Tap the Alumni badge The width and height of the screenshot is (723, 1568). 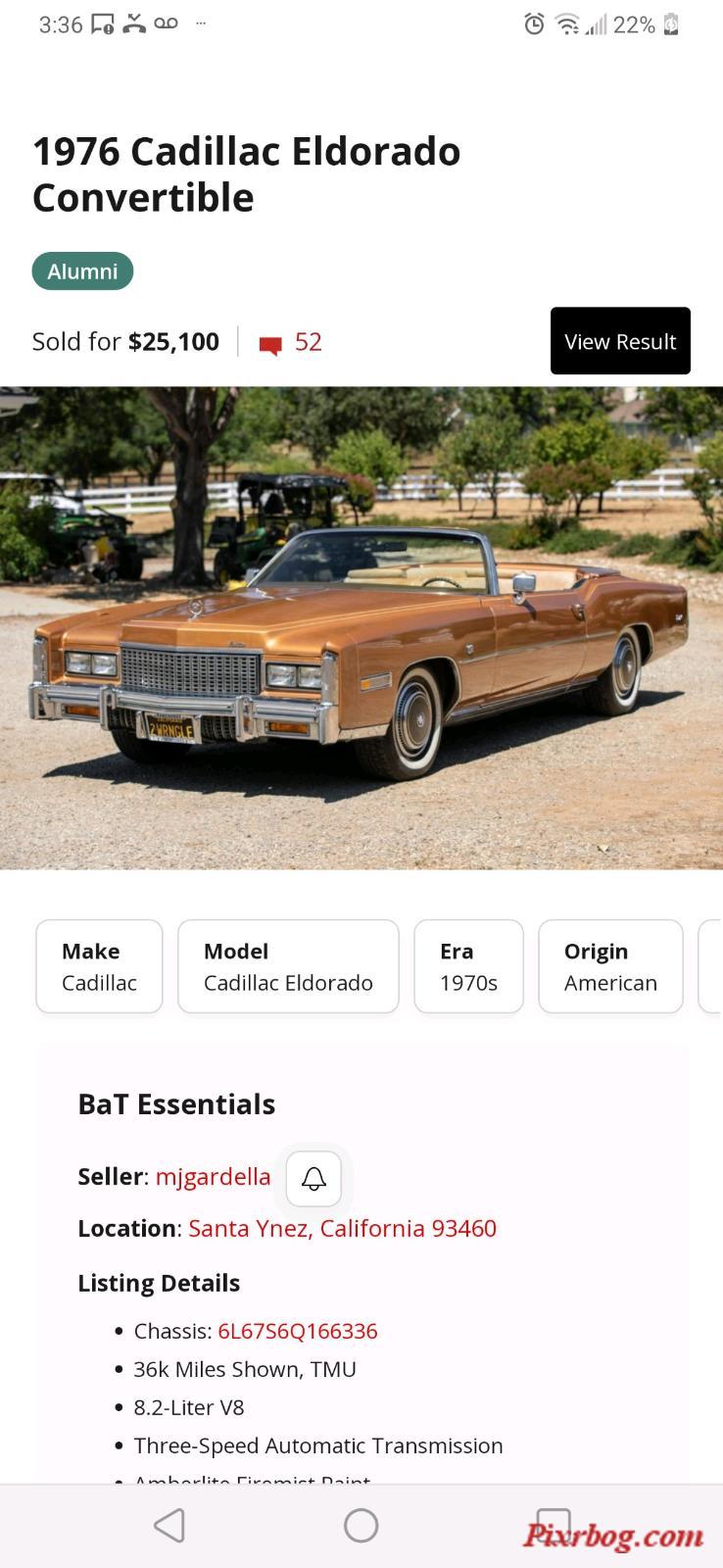(x=82, y=271)
